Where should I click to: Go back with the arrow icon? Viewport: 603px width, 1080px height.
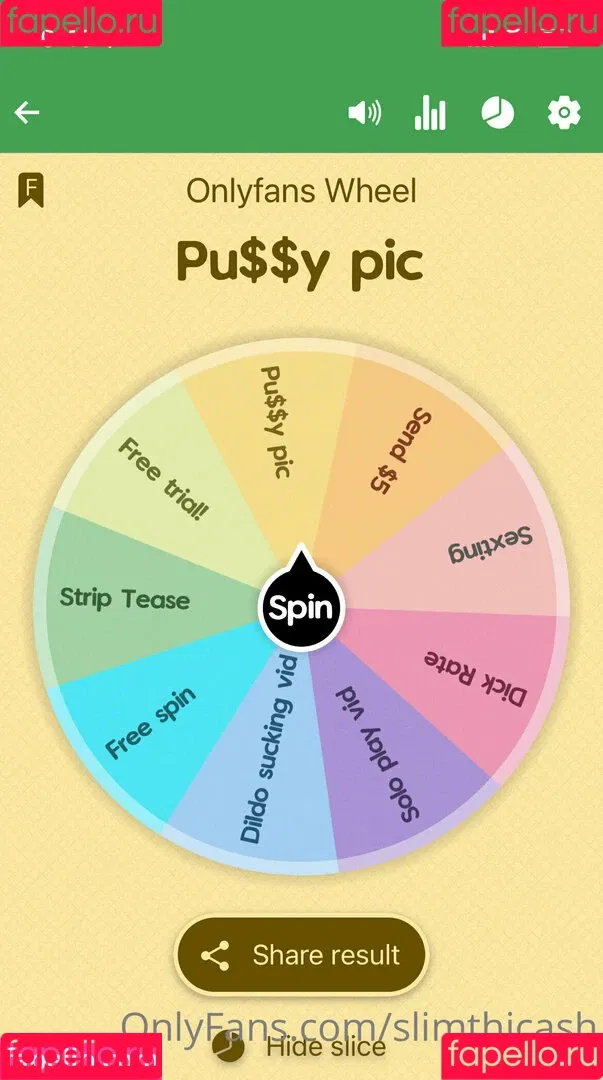[x=27, y=112]
